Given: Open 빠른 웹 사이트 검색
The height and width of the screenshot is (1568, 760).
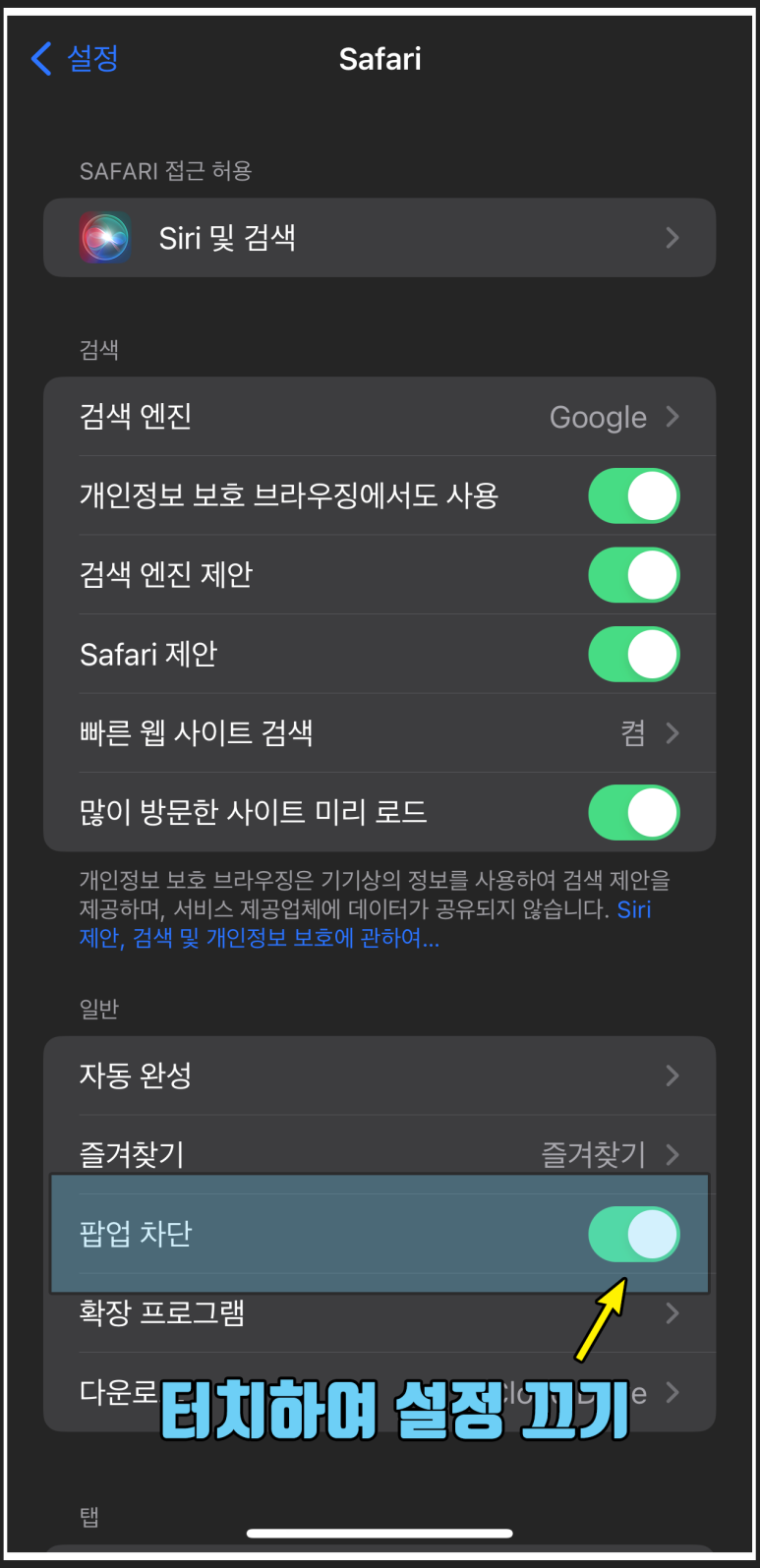Looking at the screenshot, I should click(380, 733).
